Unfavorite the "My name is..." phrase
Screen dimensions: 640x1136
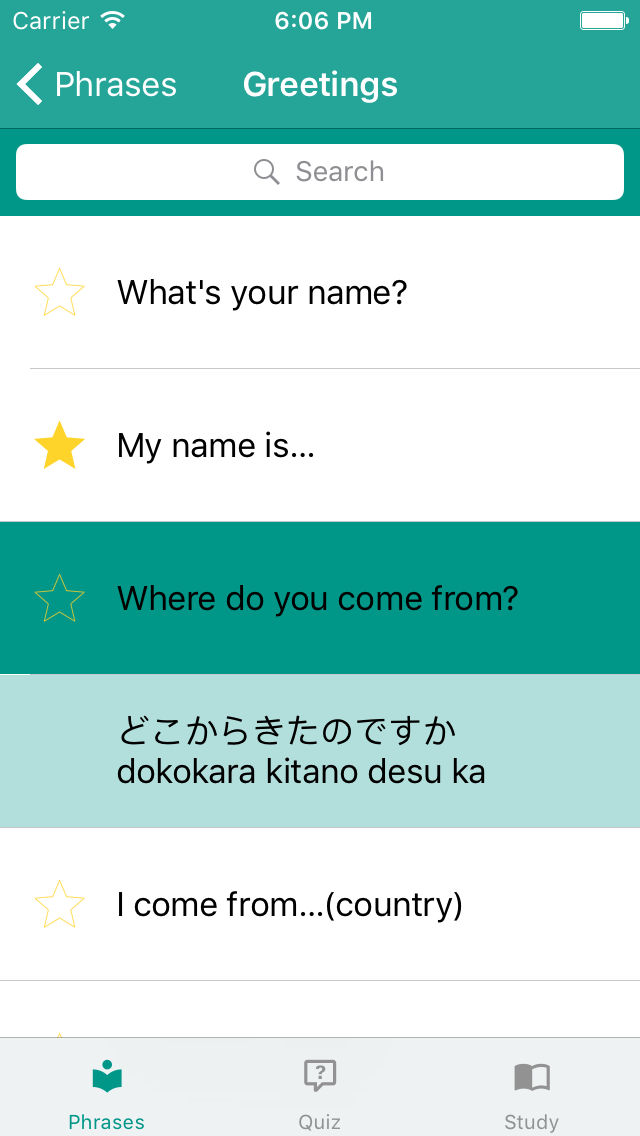pos(59,446)
